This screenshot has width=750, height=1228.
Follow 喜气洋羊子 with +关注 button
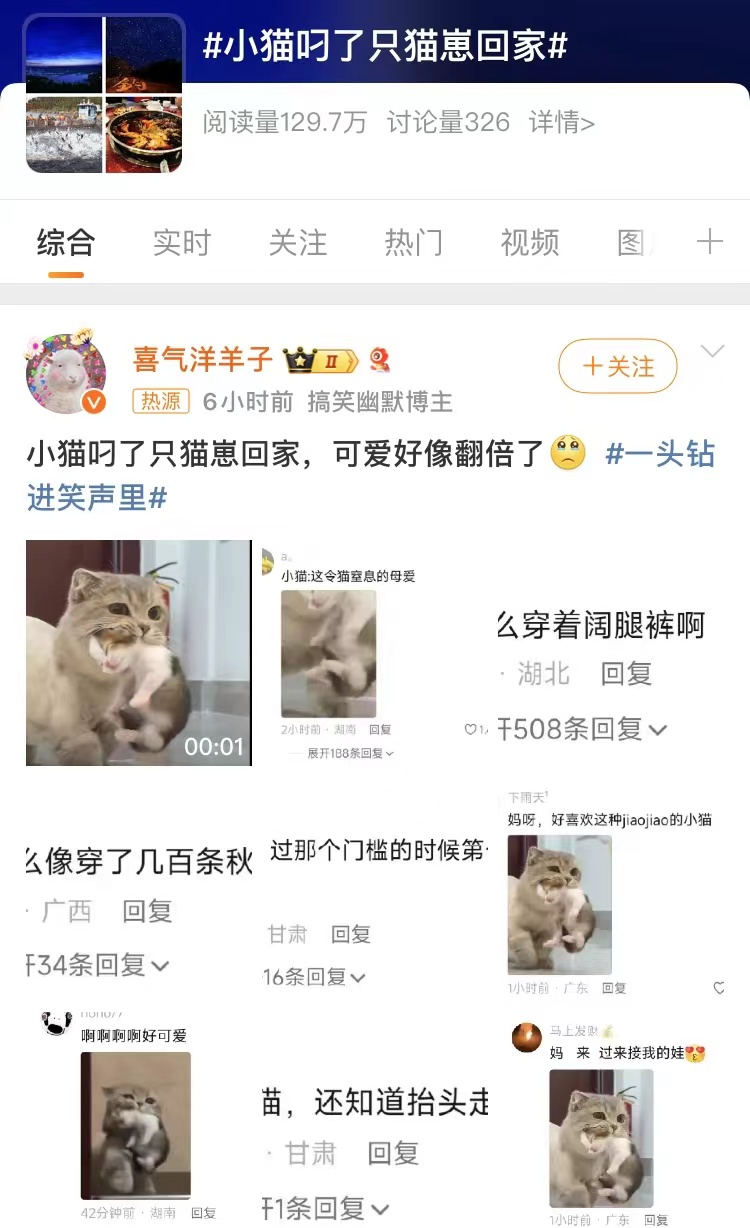pyautogui.click(x=617, y=366)
